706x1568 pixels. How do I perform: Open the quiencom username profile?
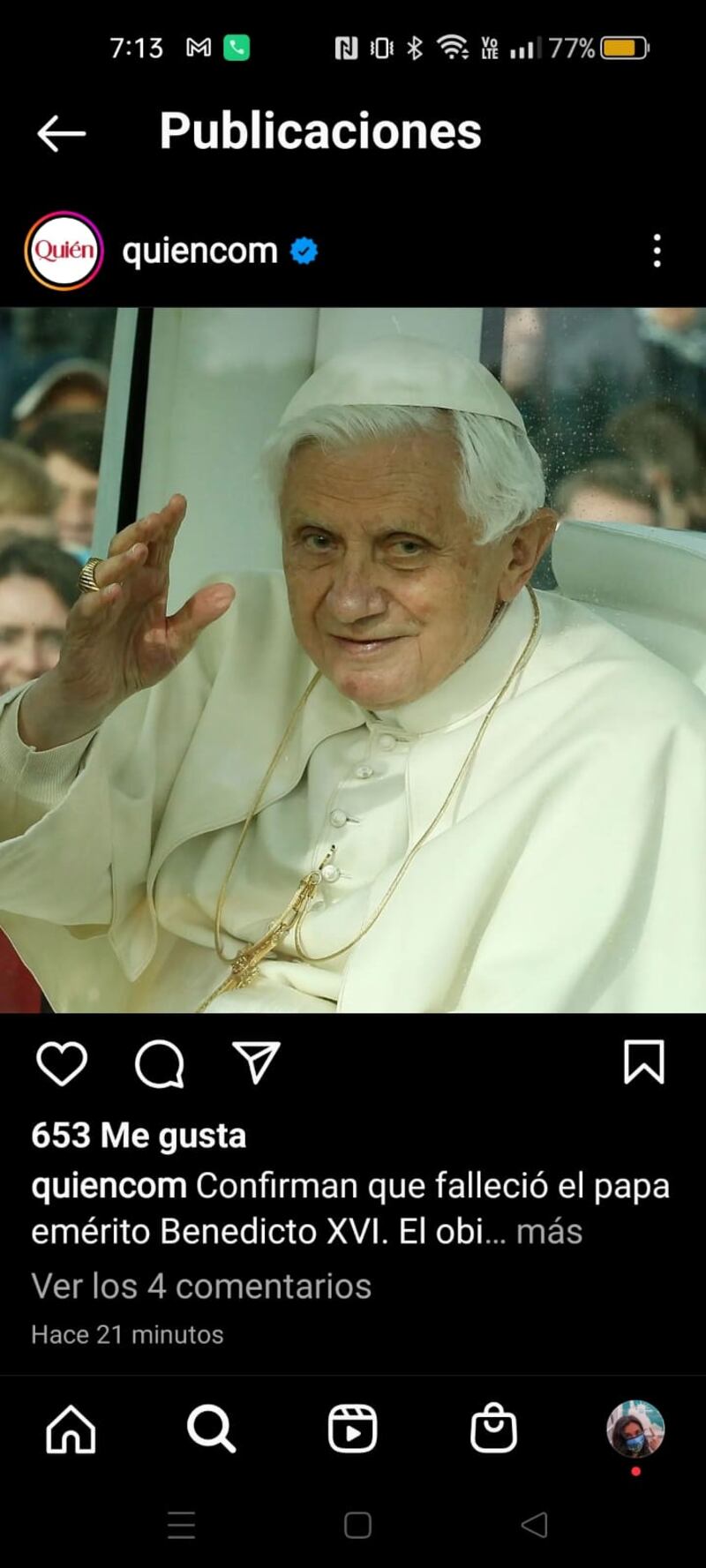click(x=199, y=251)
